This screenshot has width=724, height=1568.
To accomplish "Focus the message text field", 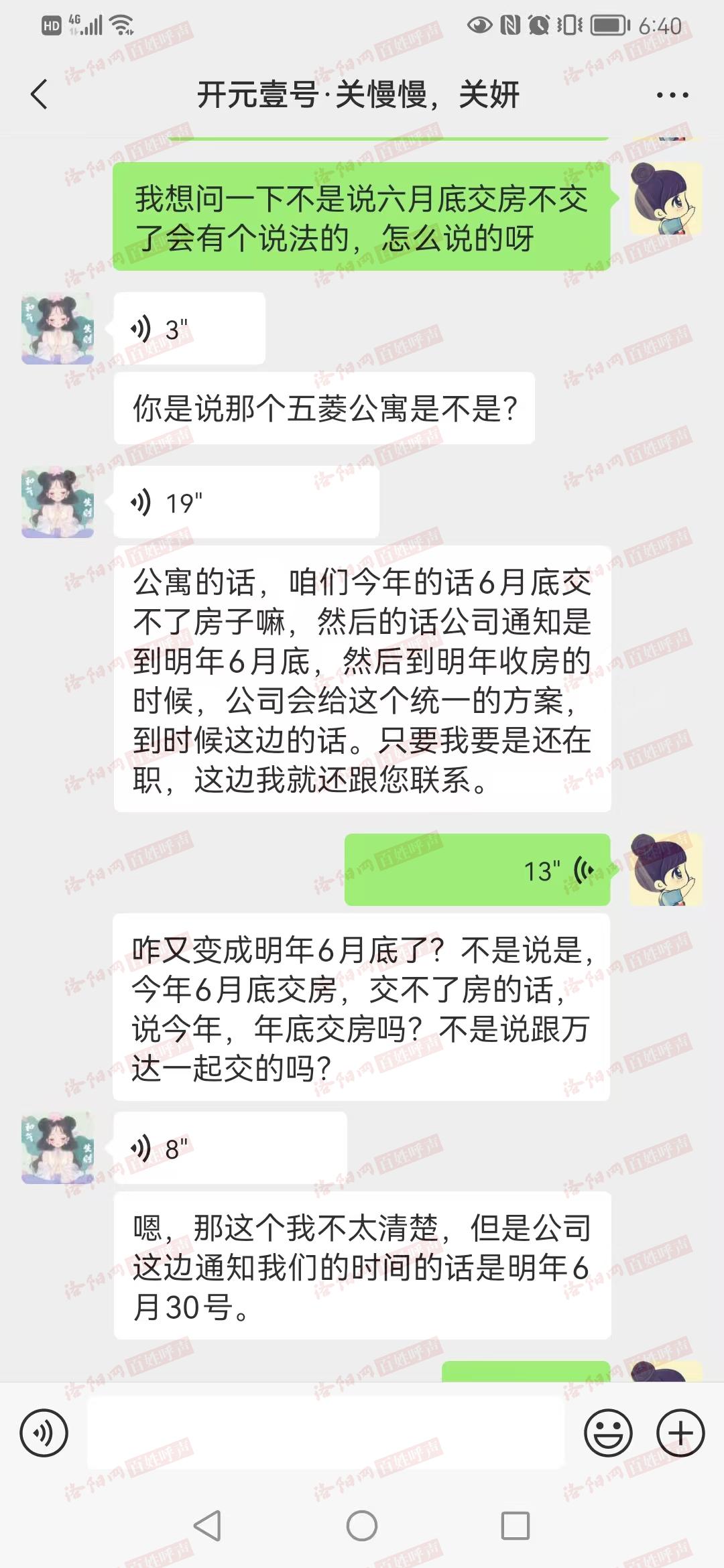I will 326,1433.
